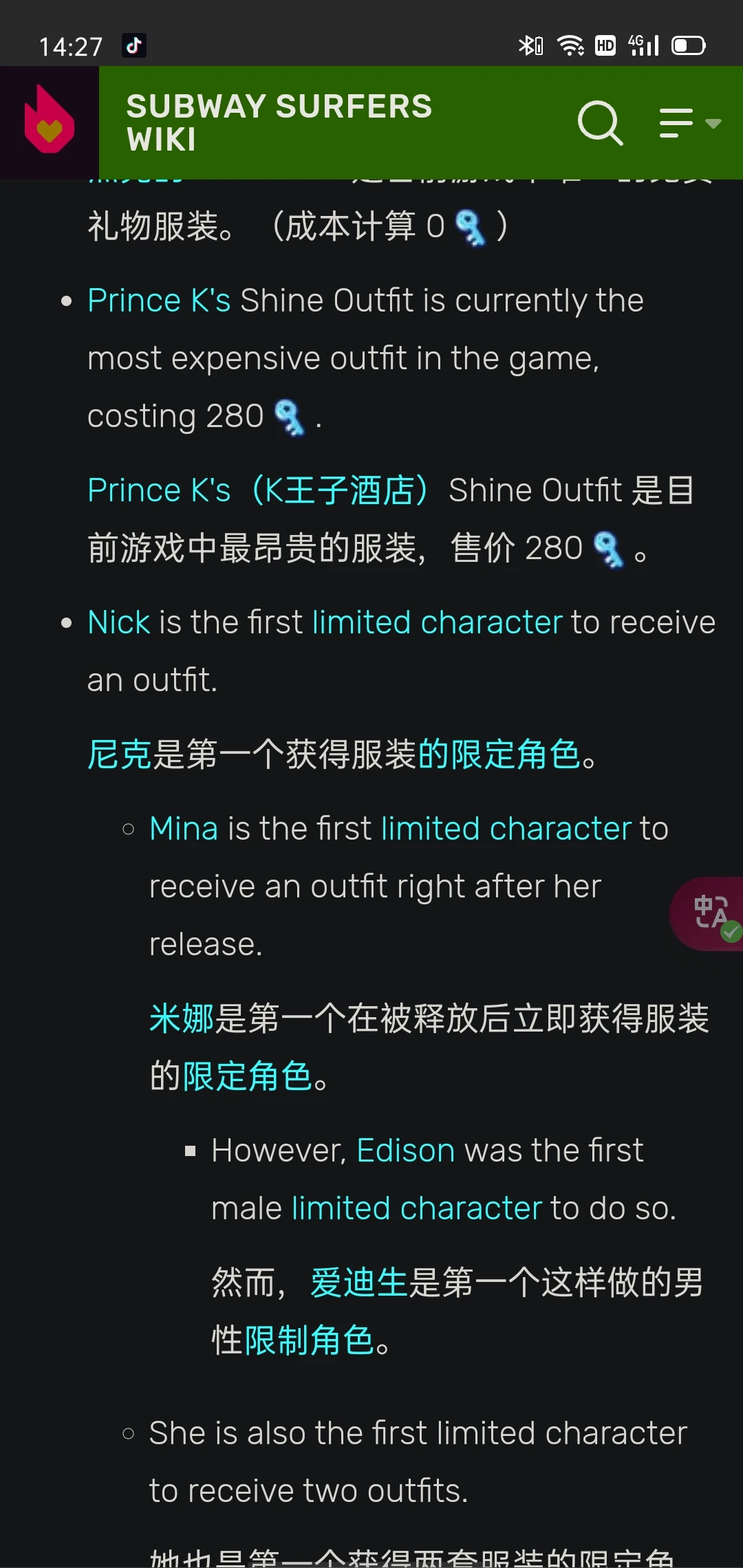Follow the 的限定角色 link after 尼克
743x1568 pixels.
tap(499, 754)
